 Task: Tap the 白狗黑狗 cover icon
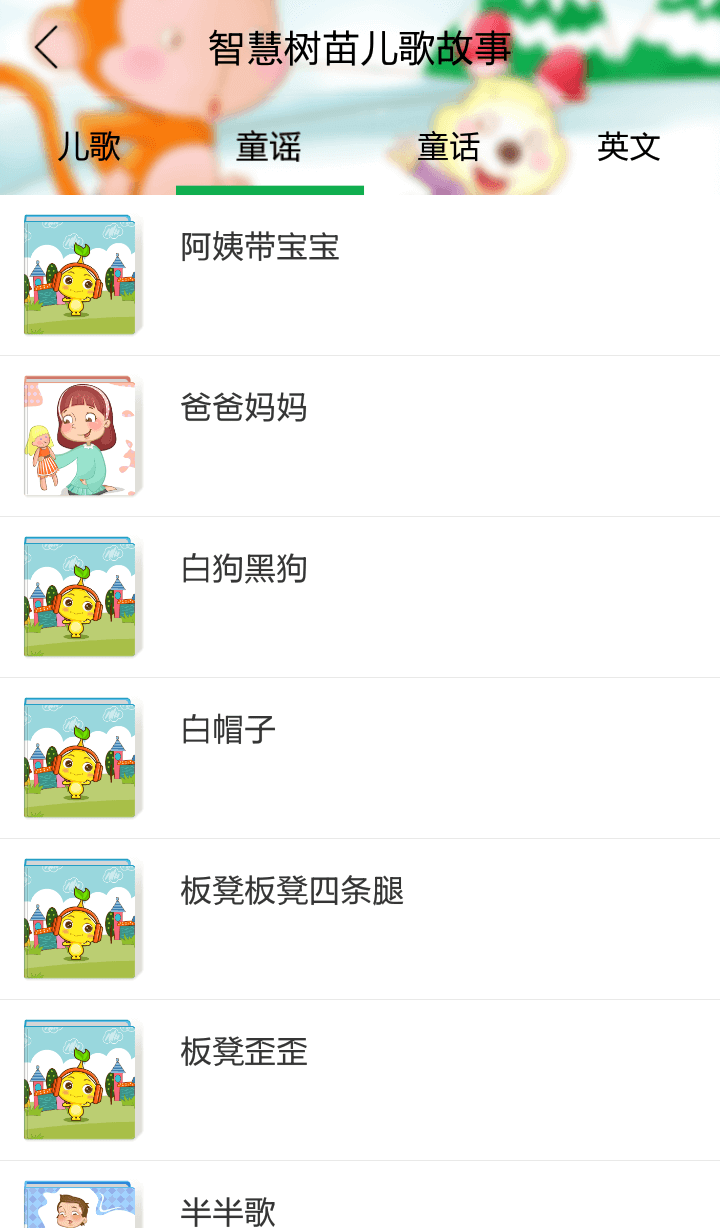coord(80,596)
